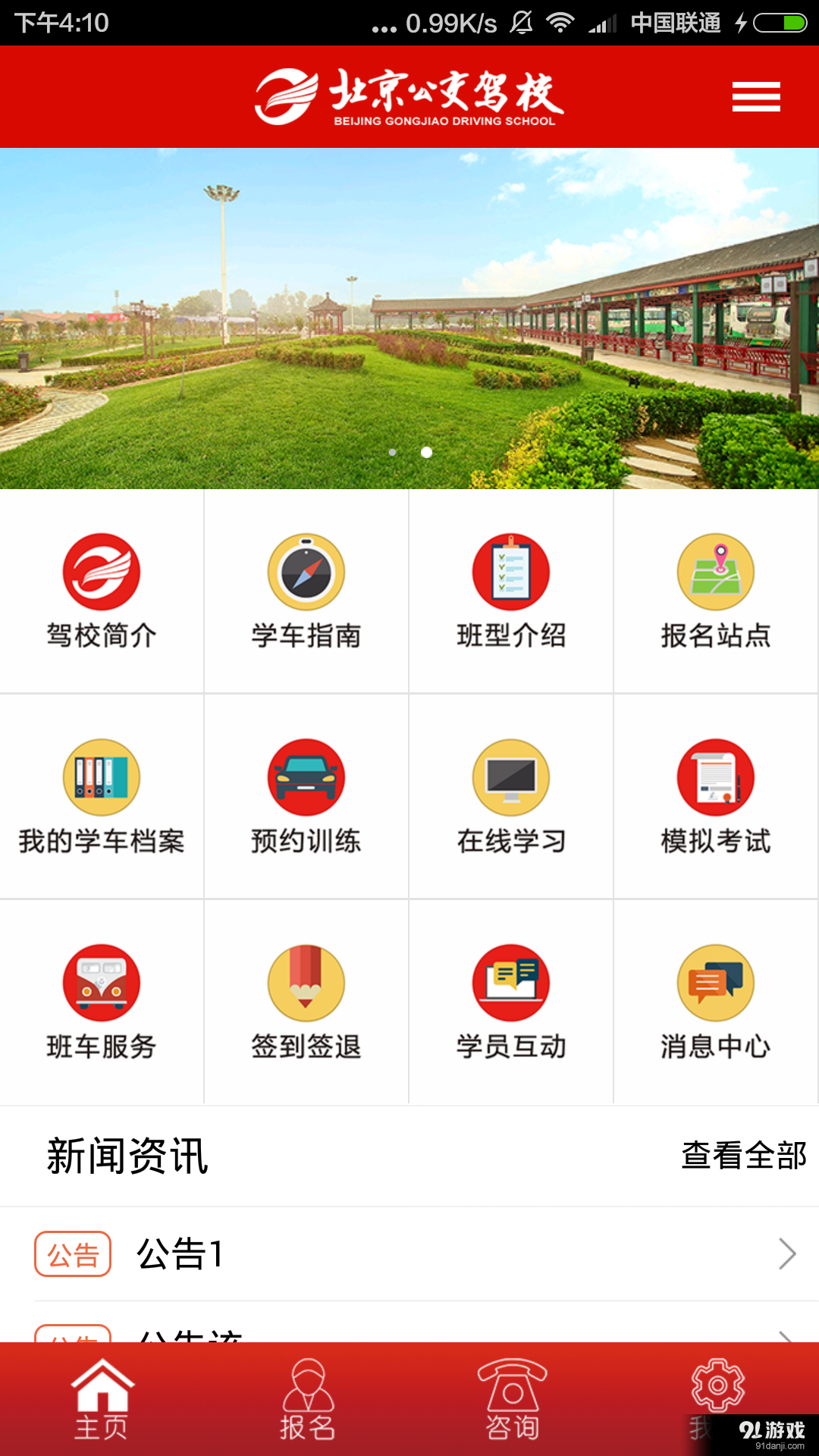Select the second carousel indicator dot
This screenshot has width=819, height=1456.
[425, 452]
